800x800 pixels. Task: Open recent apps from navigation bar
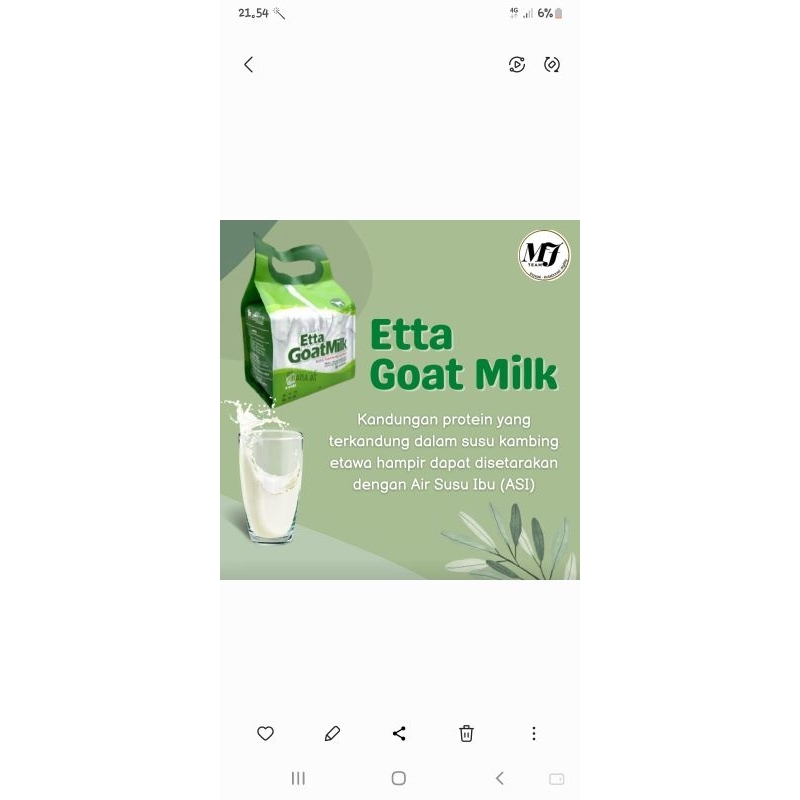pyautogui.click(x=298, y=778)
